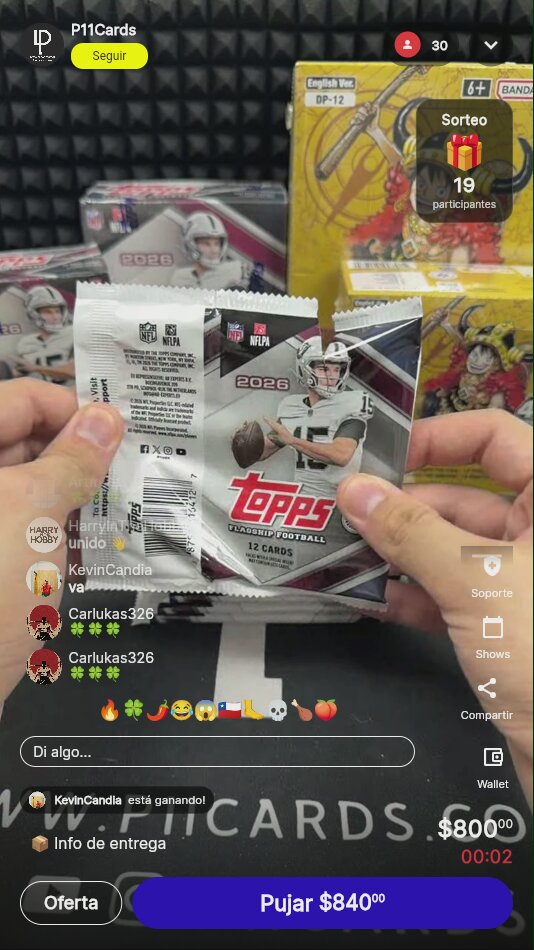Type a chat message in Di algo
The height and width of the screenshot is (950, 534).
[x=217, y=752]
